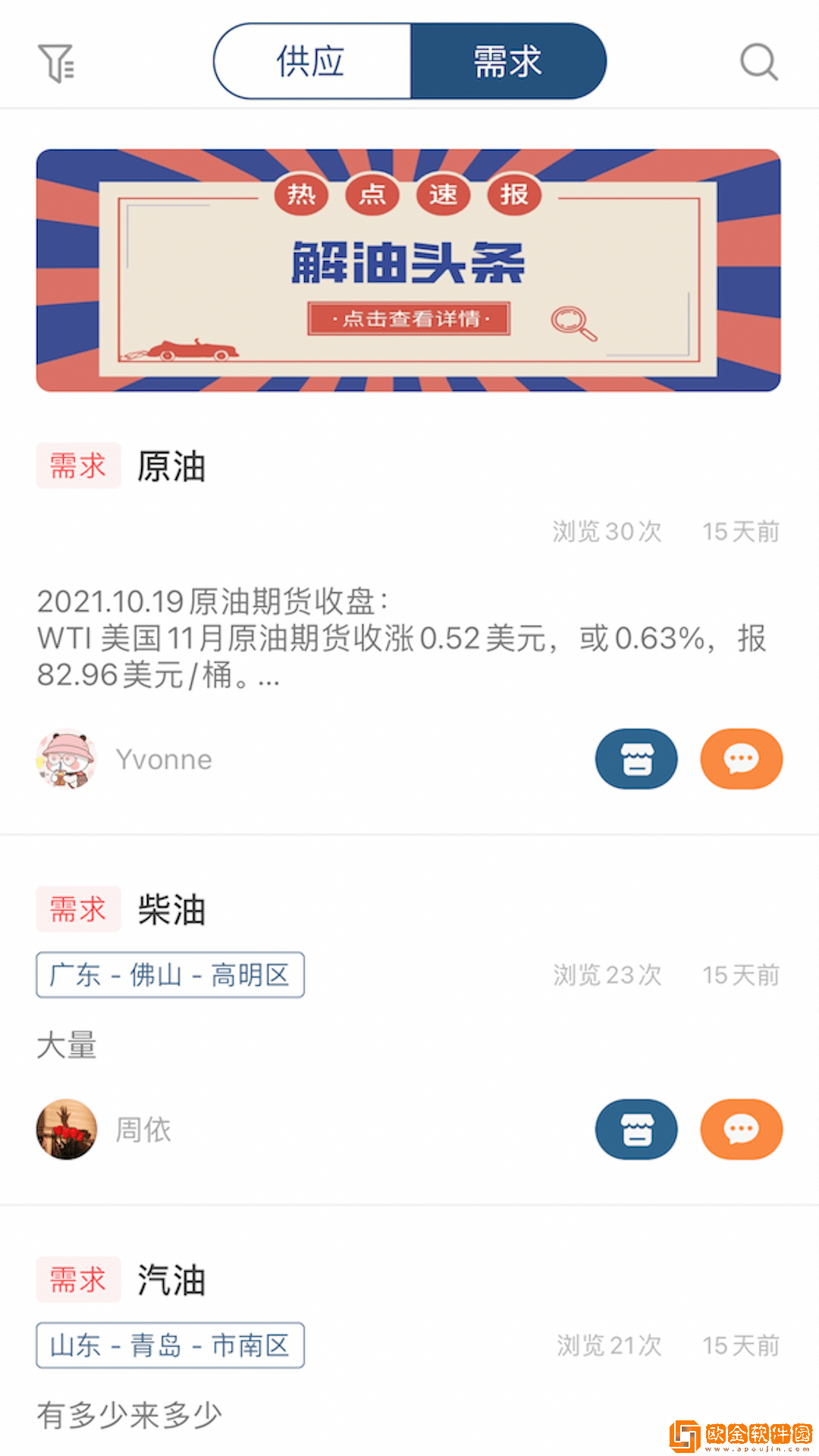
Task: Start a chat from Yvonne's crude oil listing
Action: tap(741, 758)
